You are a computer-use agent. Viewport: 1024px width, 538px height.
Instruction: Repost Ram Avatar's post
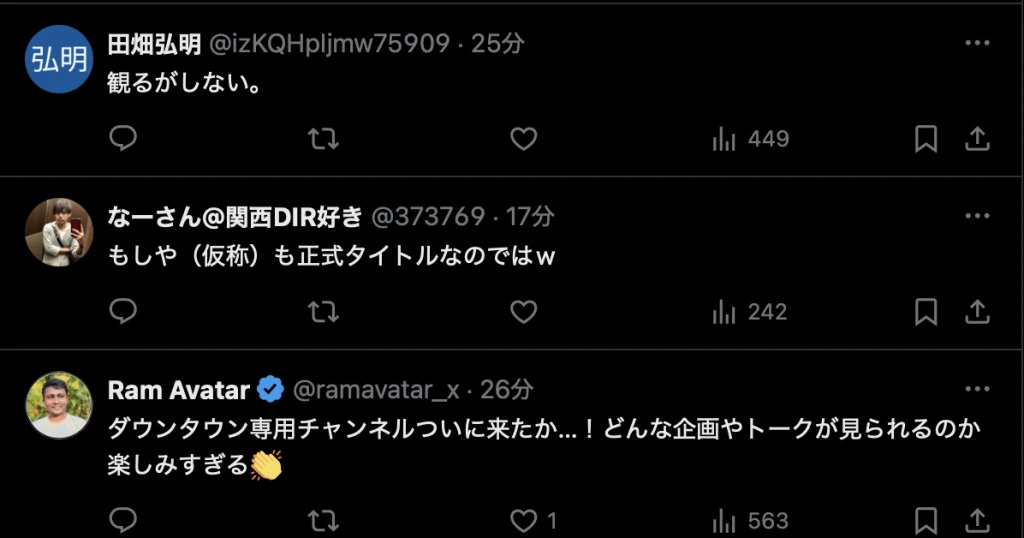tap(323, 520)
